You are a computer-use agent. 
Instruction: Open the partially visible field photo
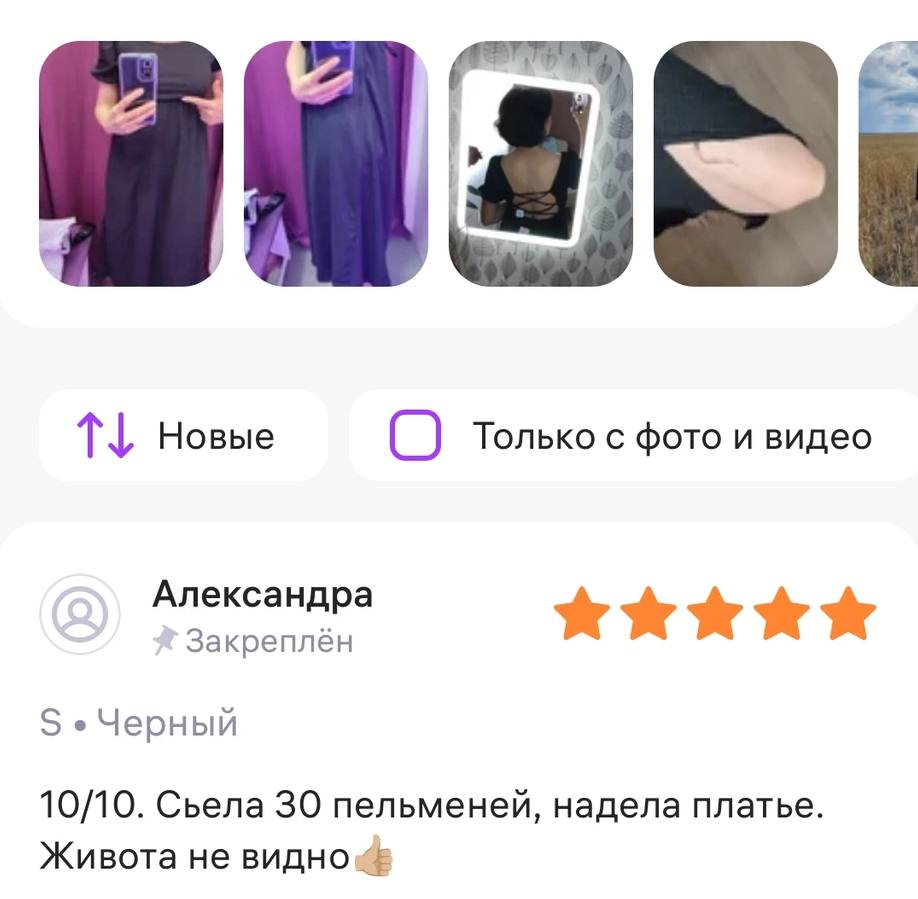coord(888,163)
